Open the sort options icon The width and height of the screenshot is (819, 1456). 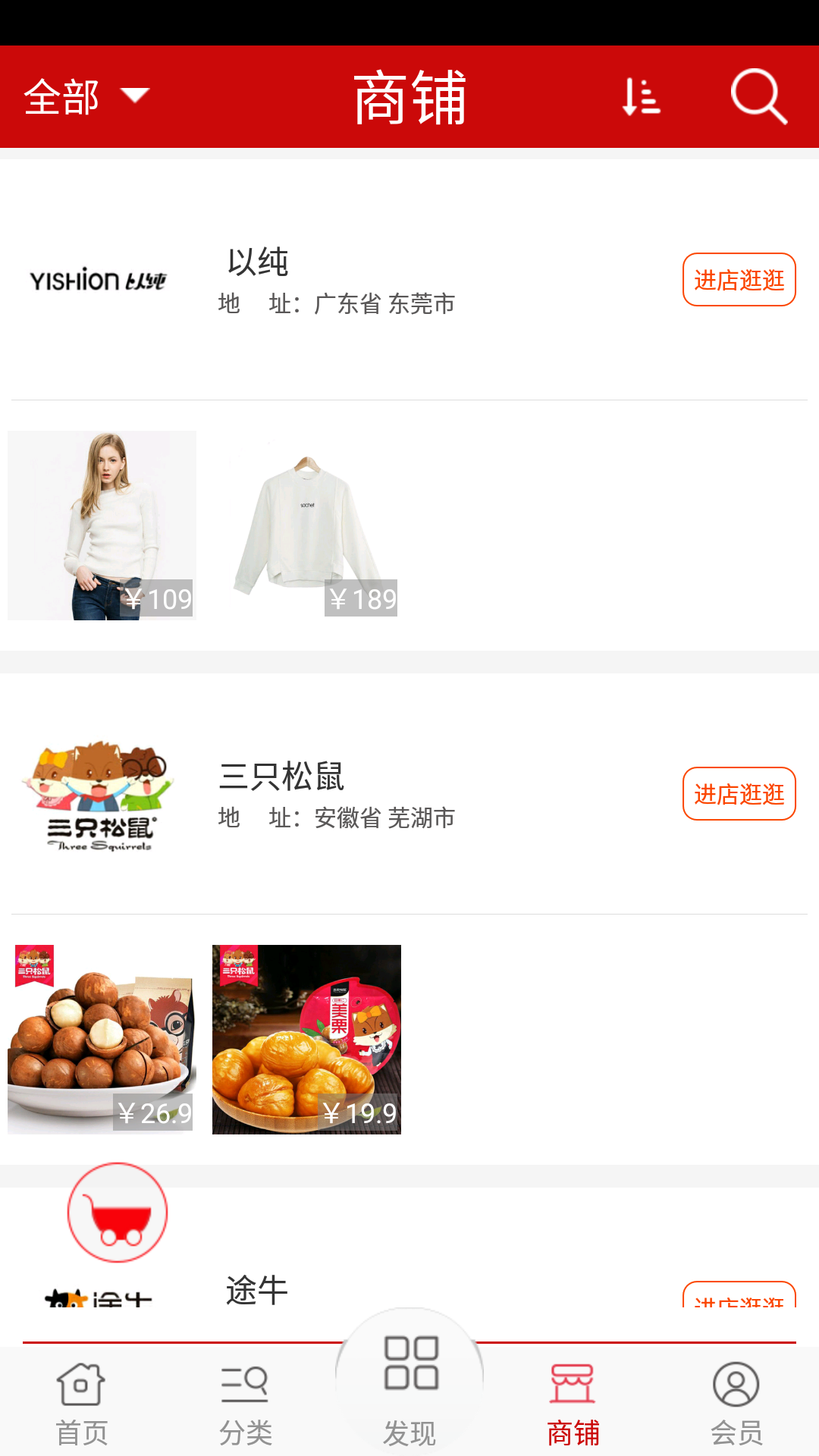641,97
